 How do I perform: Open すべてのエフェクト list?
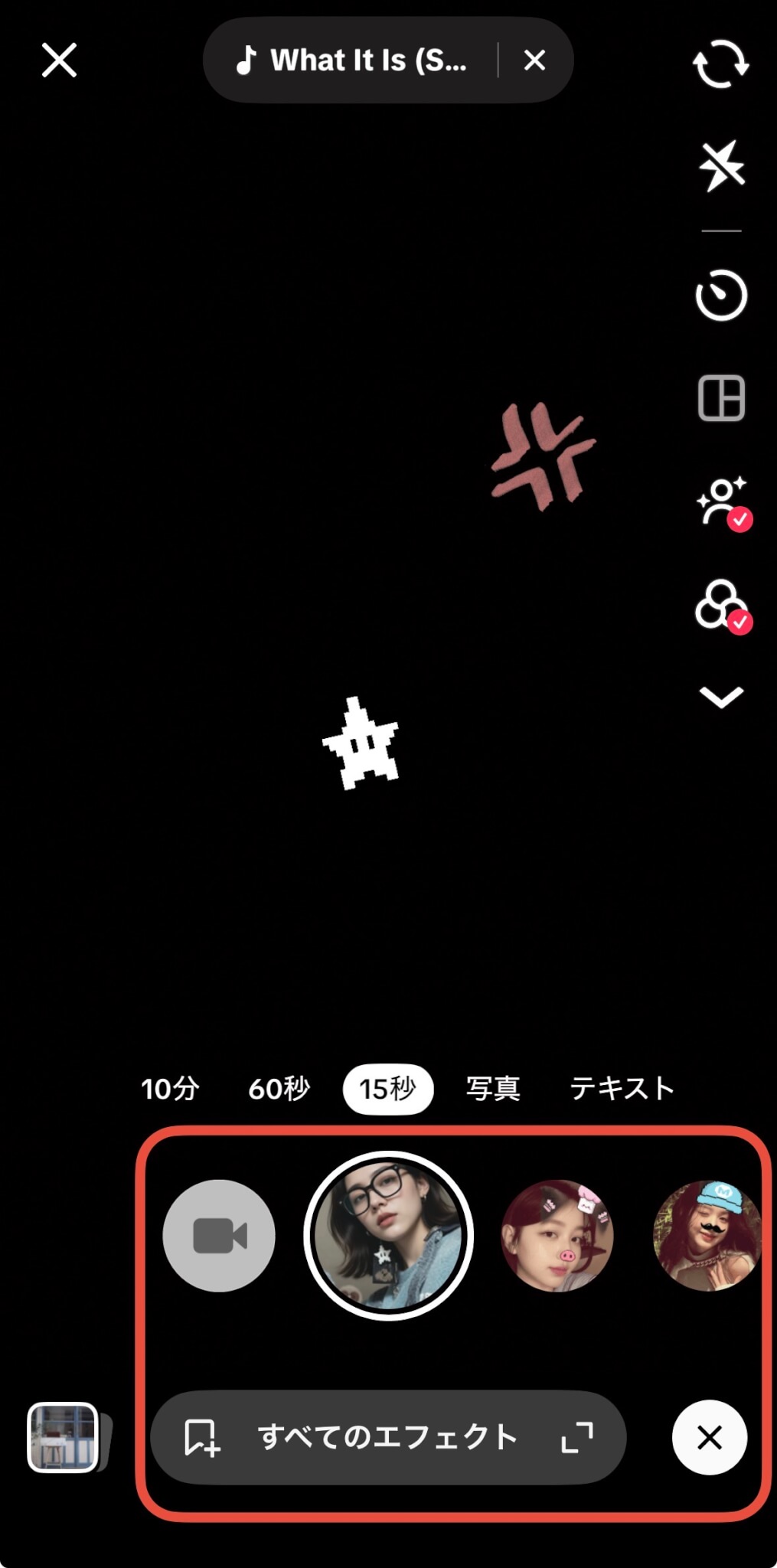pos(388,1437)
